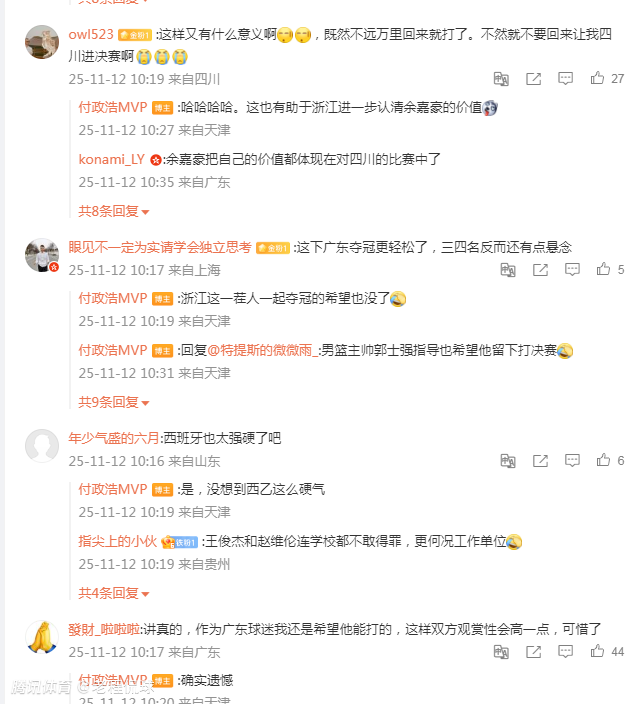
Task: Like 眼见不一定为实's comment
Action: click(603, 270)
